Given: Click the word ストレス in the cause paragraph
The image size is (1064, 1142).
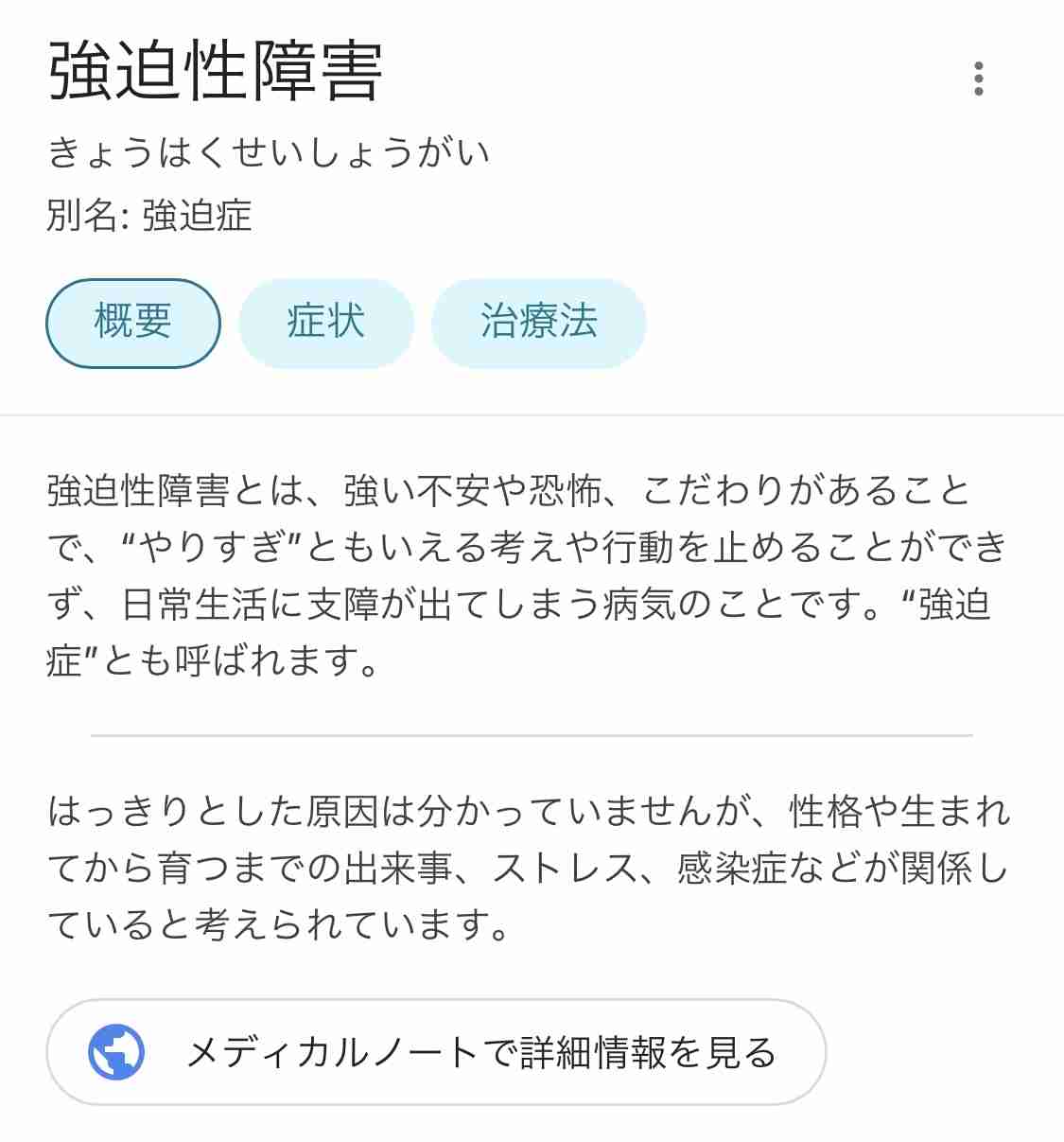Looking at the screenshot, I should coord(572,866).
